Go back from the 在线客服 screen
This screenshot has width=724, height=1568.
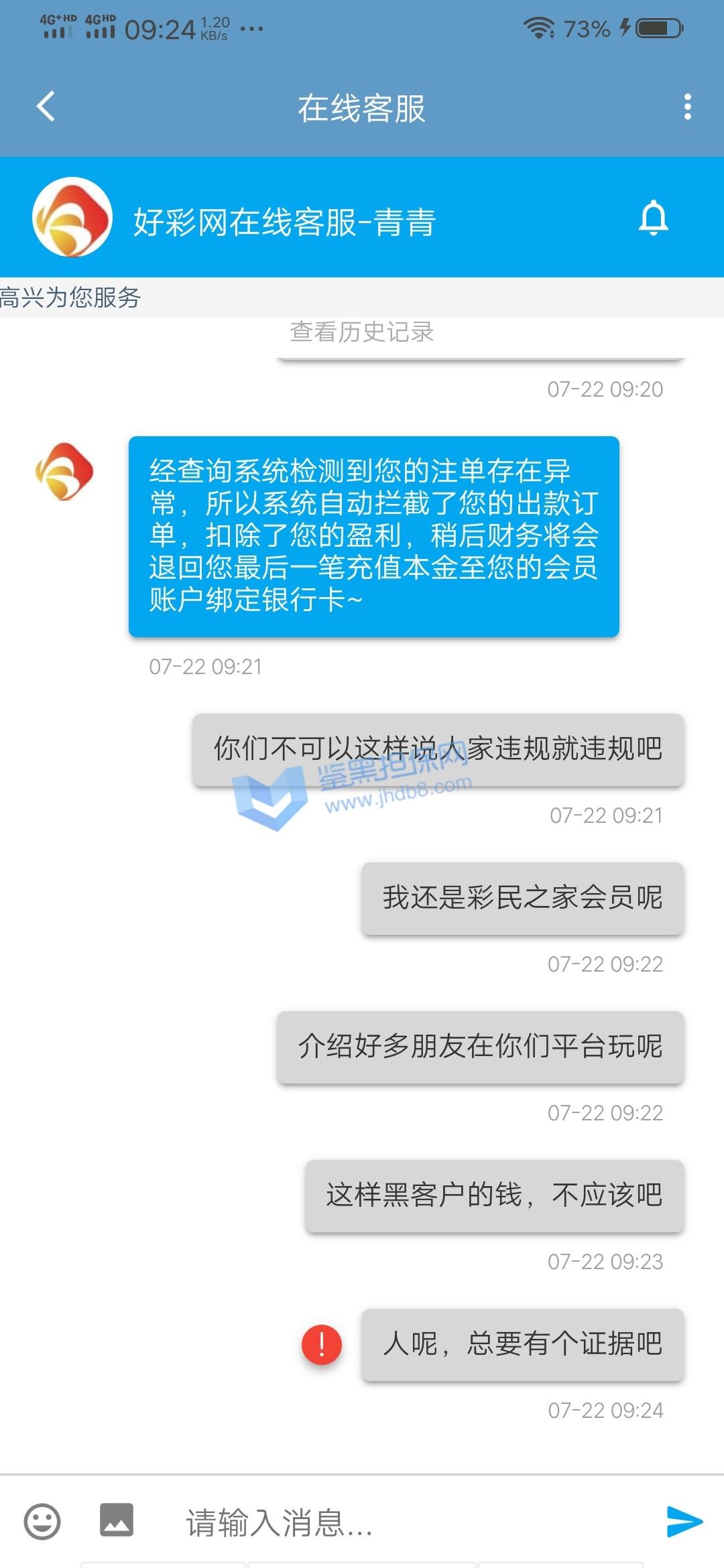click(46, 107)
